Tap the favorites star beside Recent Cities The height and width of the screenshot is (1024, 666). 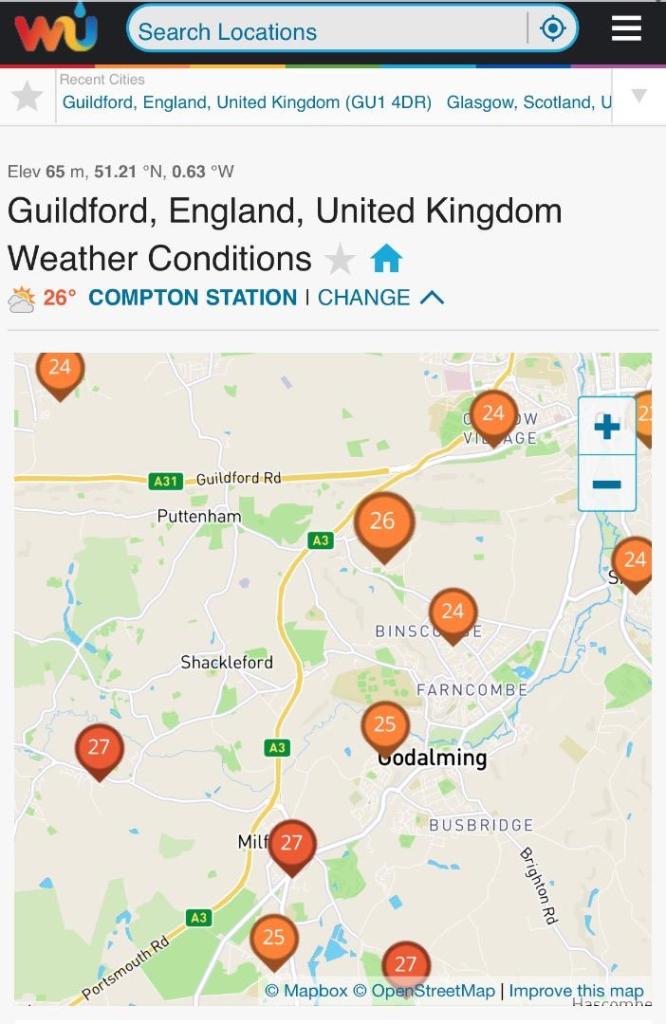pyautogui.click(x=27, y=96)
